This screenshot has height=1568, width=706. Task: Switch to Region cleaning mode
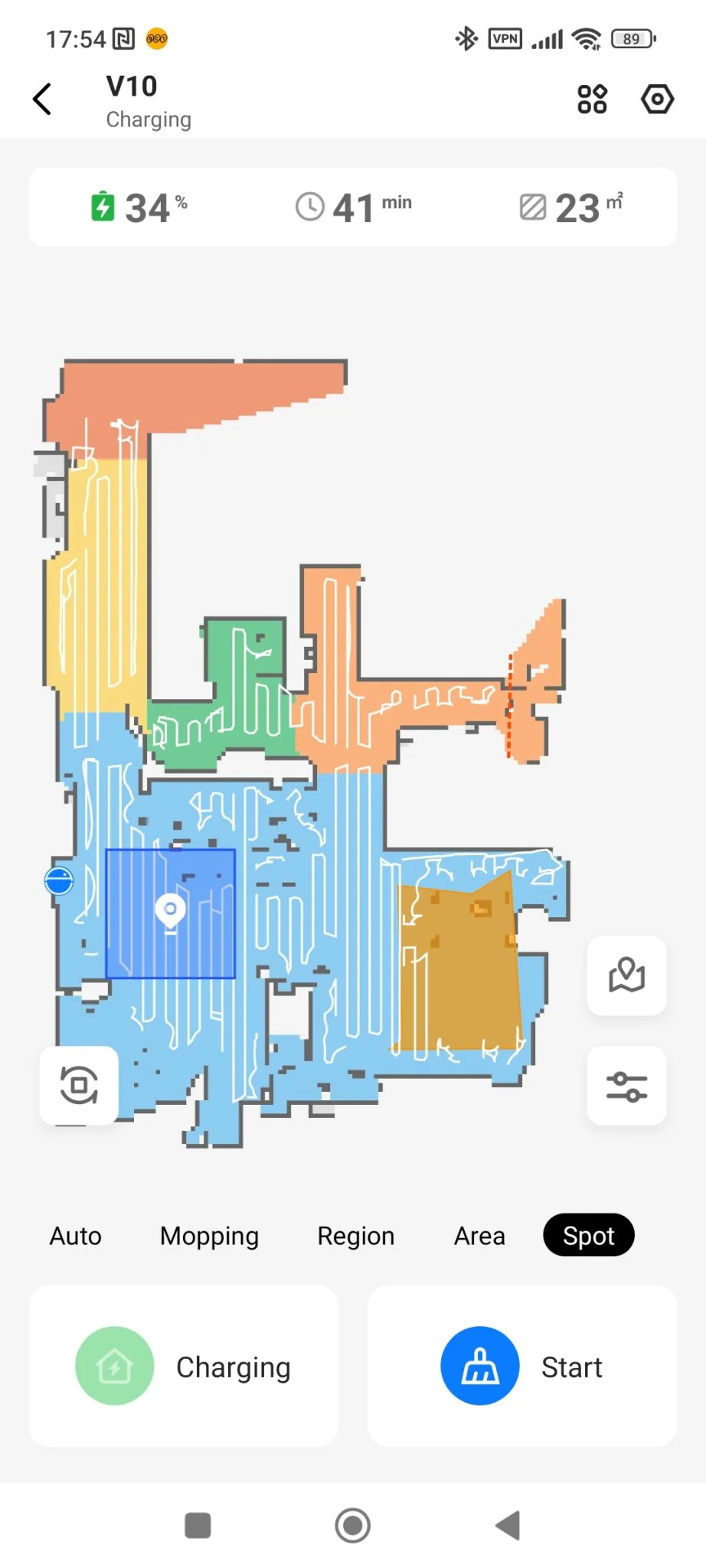click(x=356, y=1236)
